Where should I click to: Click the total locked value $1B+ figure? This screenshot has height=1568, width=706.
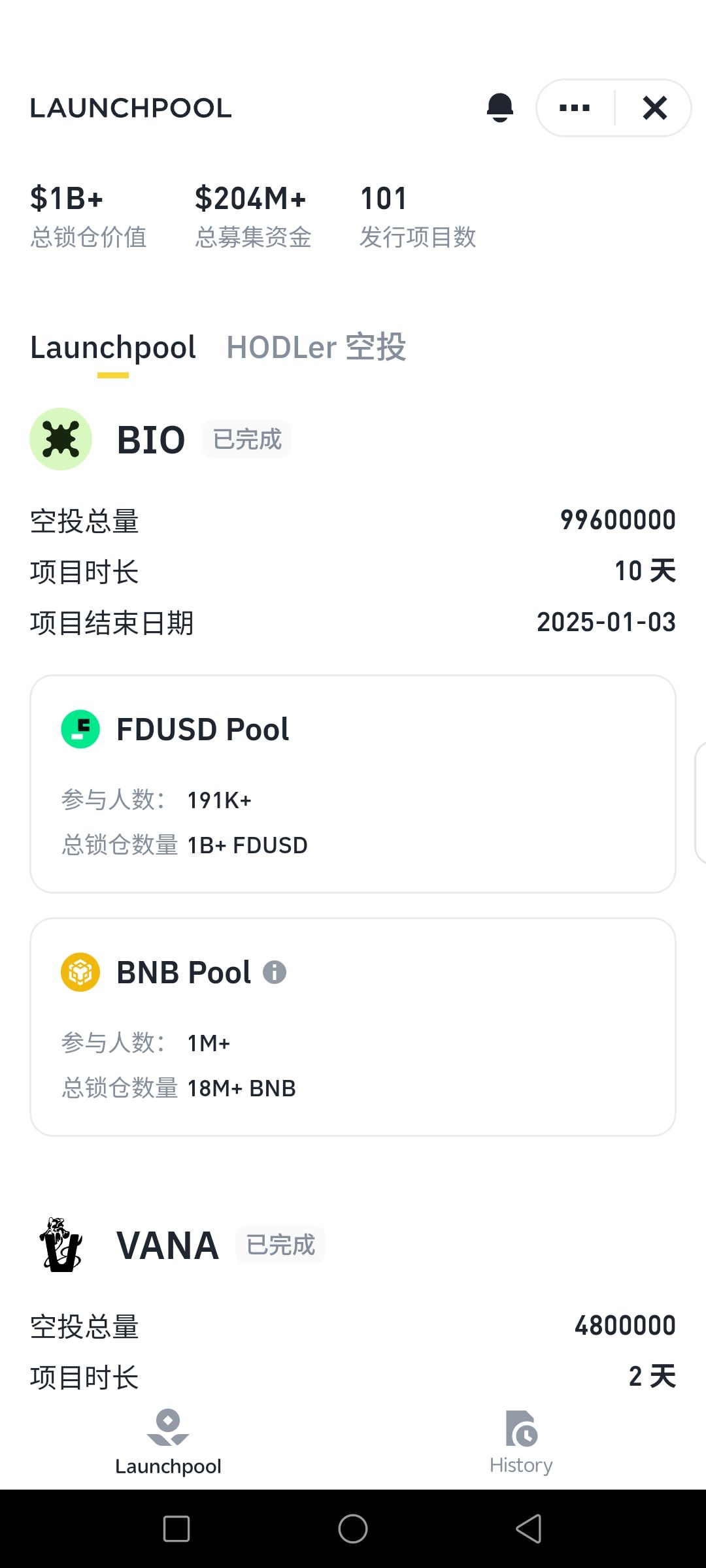tap(66, 198)
